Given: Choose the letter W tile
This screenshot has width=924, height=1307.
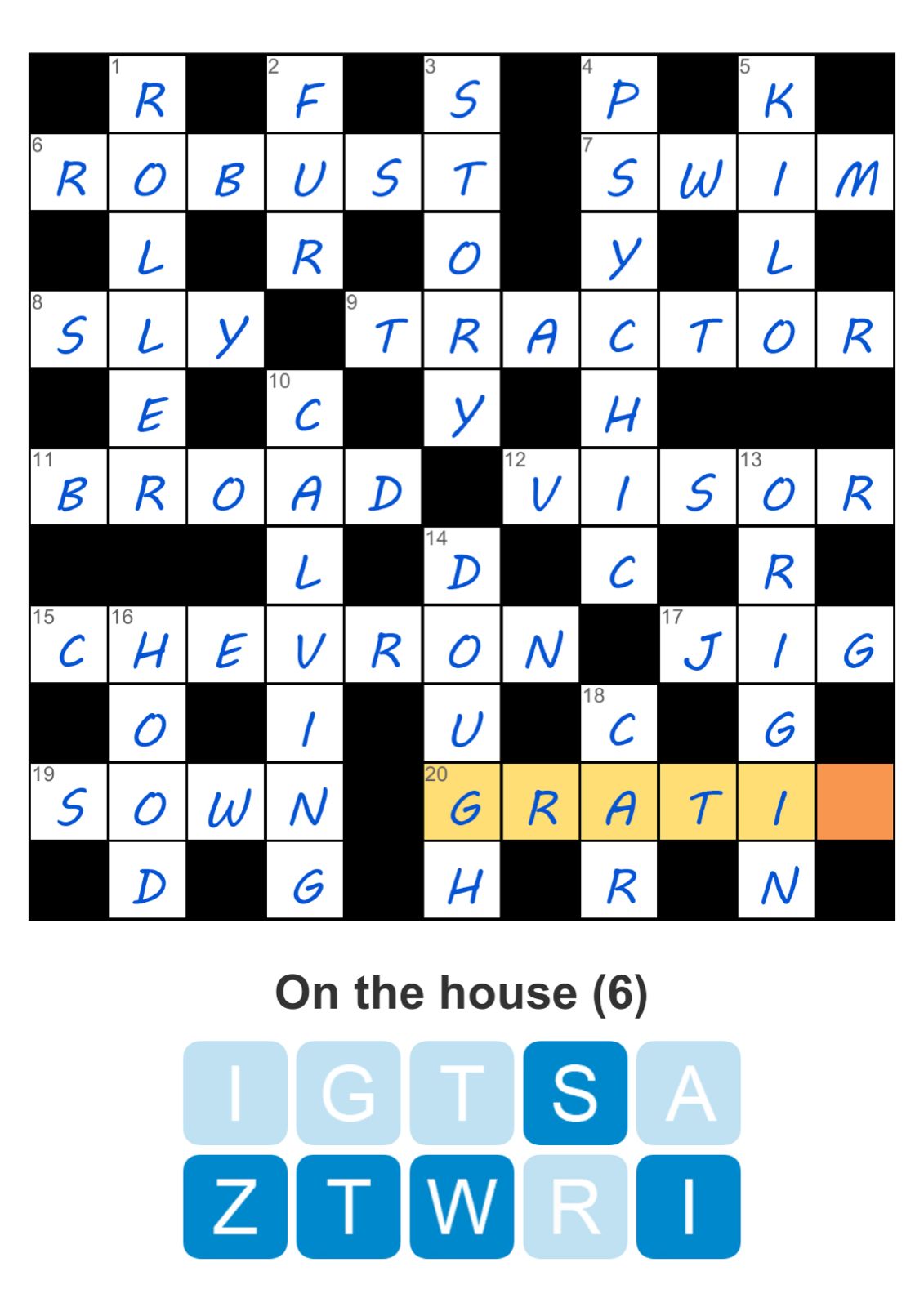Looking at the screenshot, I should (462, 1206).
